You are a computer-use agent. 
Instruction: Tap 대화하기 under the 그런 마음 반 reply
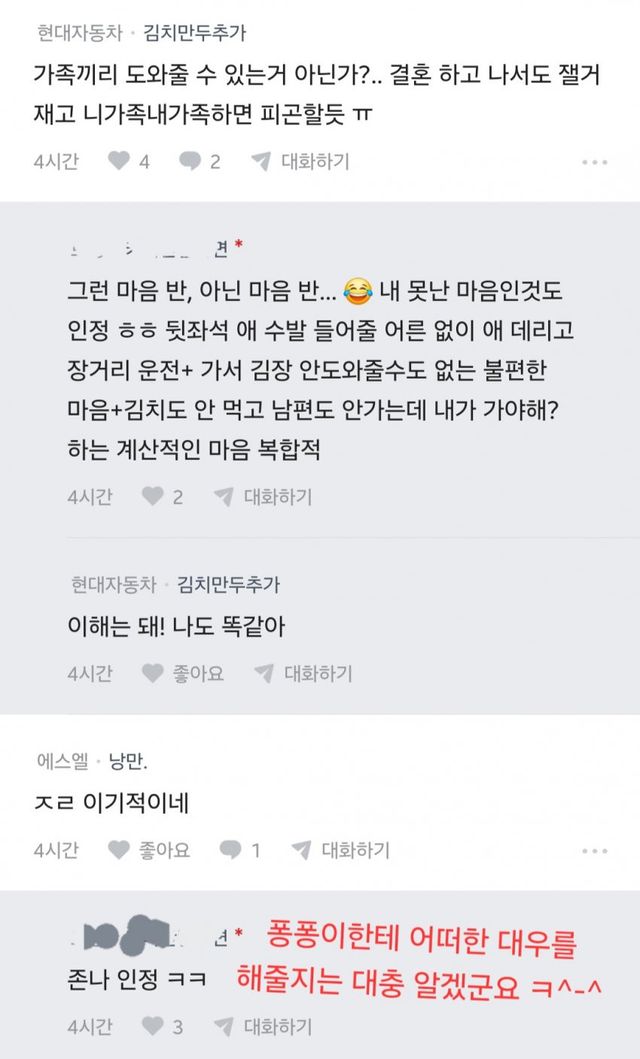click(263, 496)
